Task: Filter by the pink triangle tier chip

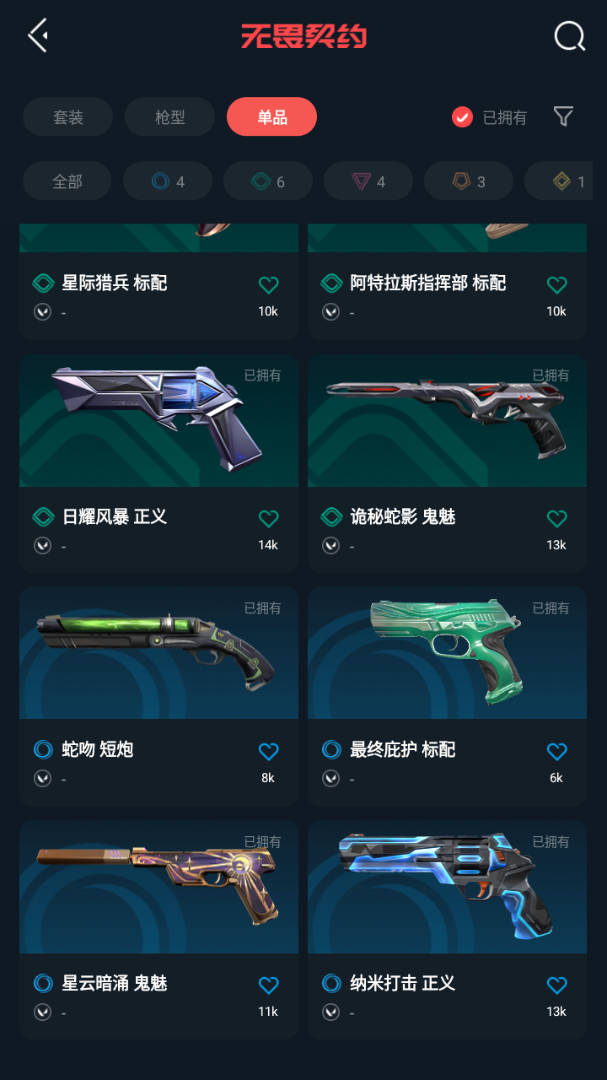Action: 368,181
